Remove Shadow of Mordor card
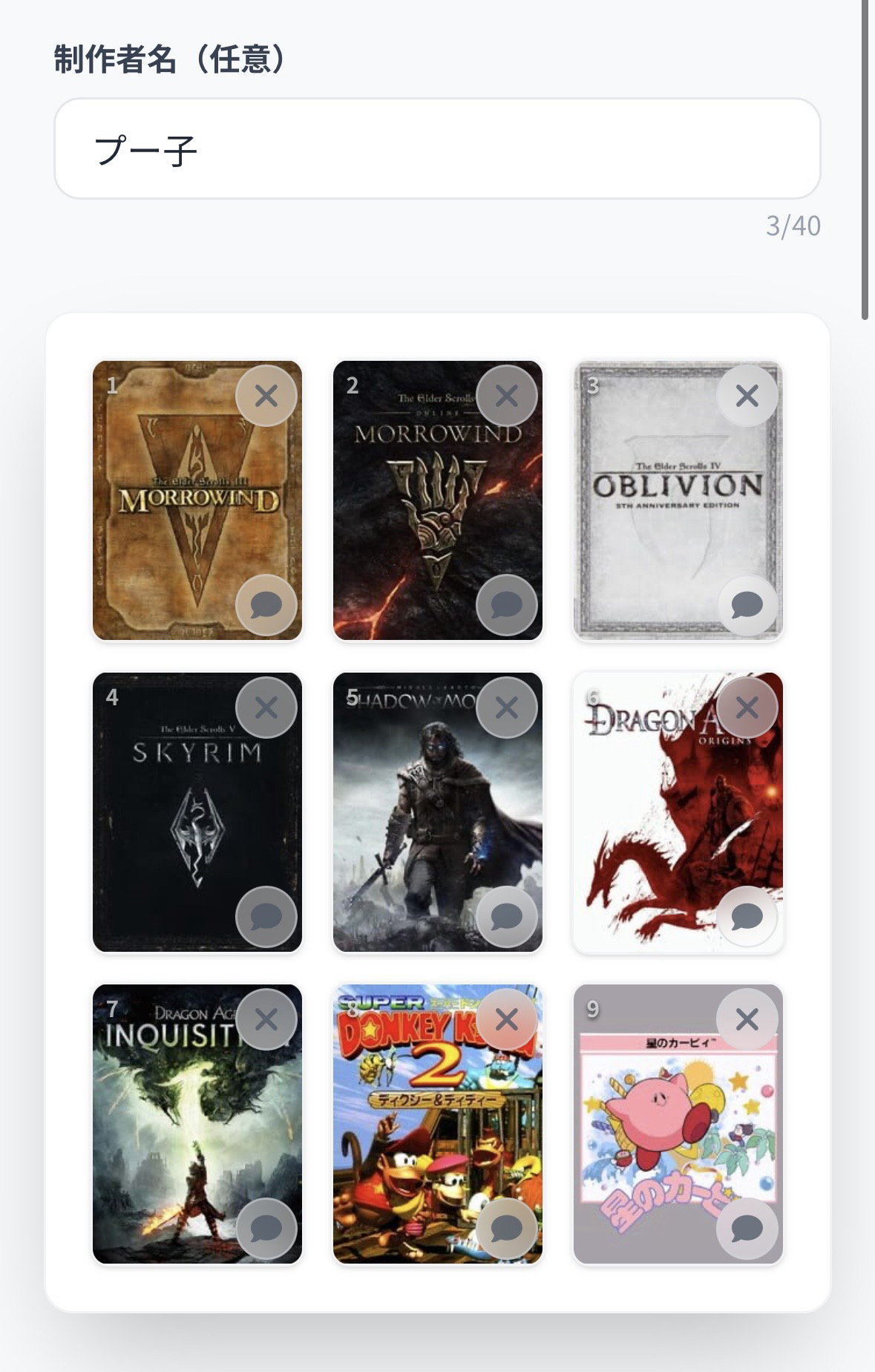 tap(507, 708)
